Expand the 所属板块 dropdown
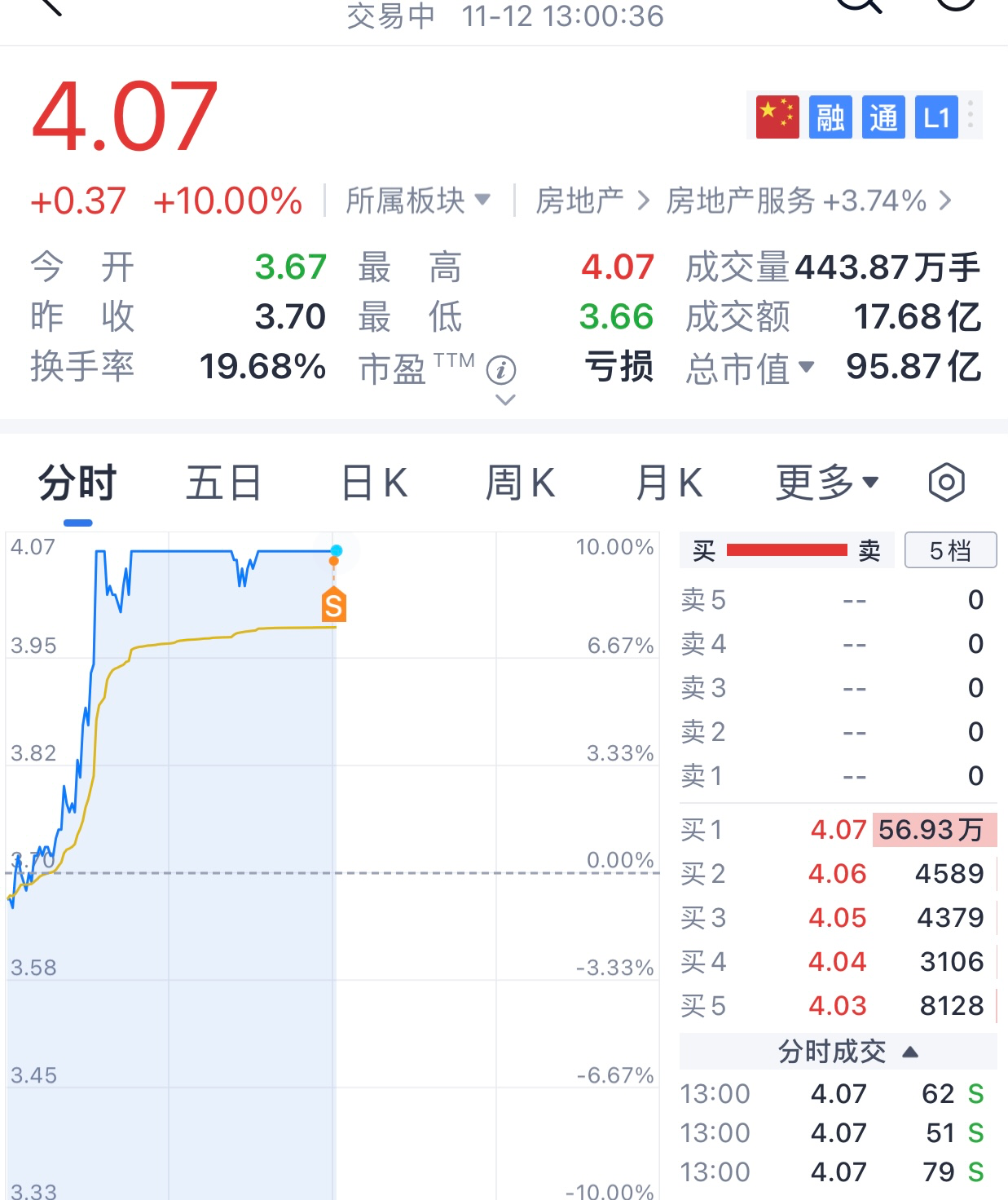This screenshot has width=1008, height=1200. pos(418,201)
